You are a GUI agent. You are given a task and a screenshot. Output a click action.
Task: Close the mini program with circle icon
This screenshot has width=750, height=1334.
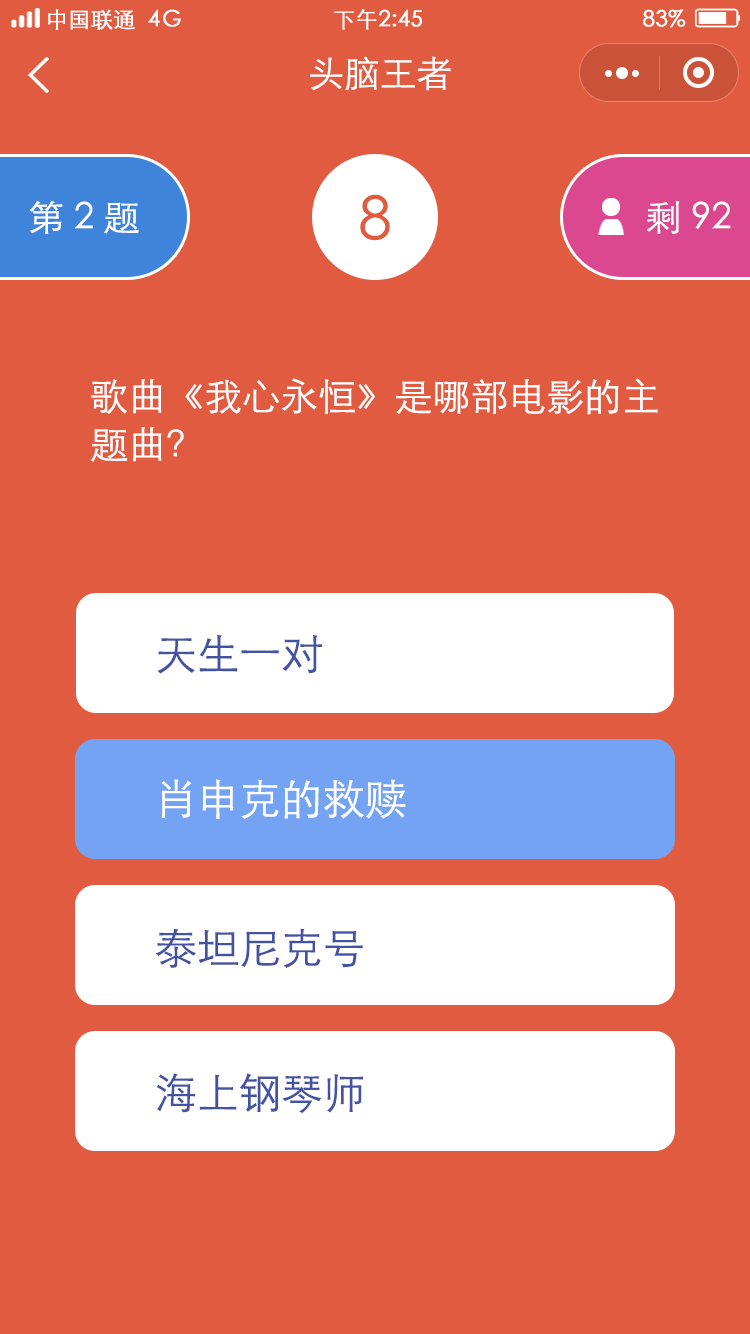pyautogui.click(x=698, y=73)
